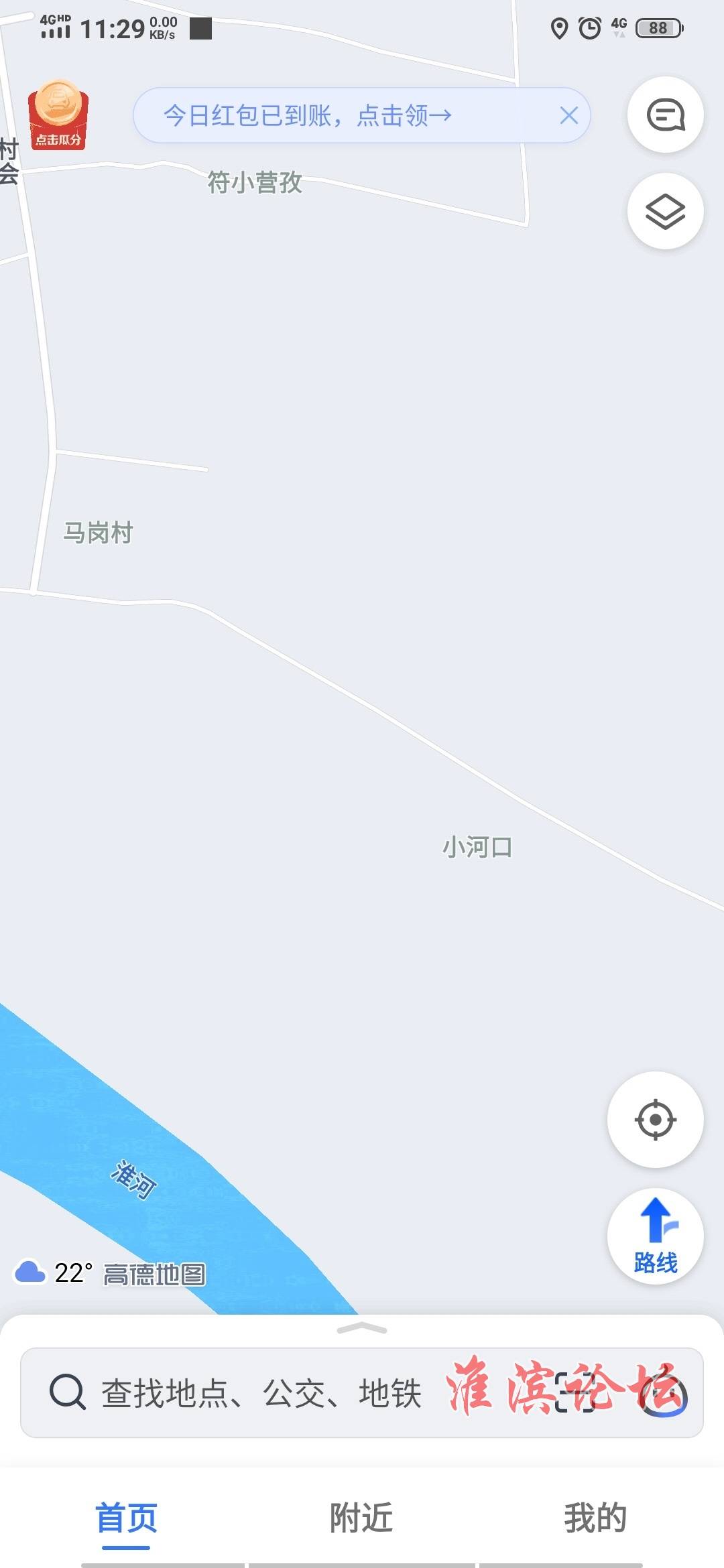This screenshot has width=724, height=1568.
Task: Switch to the 我的 tab
Action: (595, 1518)
